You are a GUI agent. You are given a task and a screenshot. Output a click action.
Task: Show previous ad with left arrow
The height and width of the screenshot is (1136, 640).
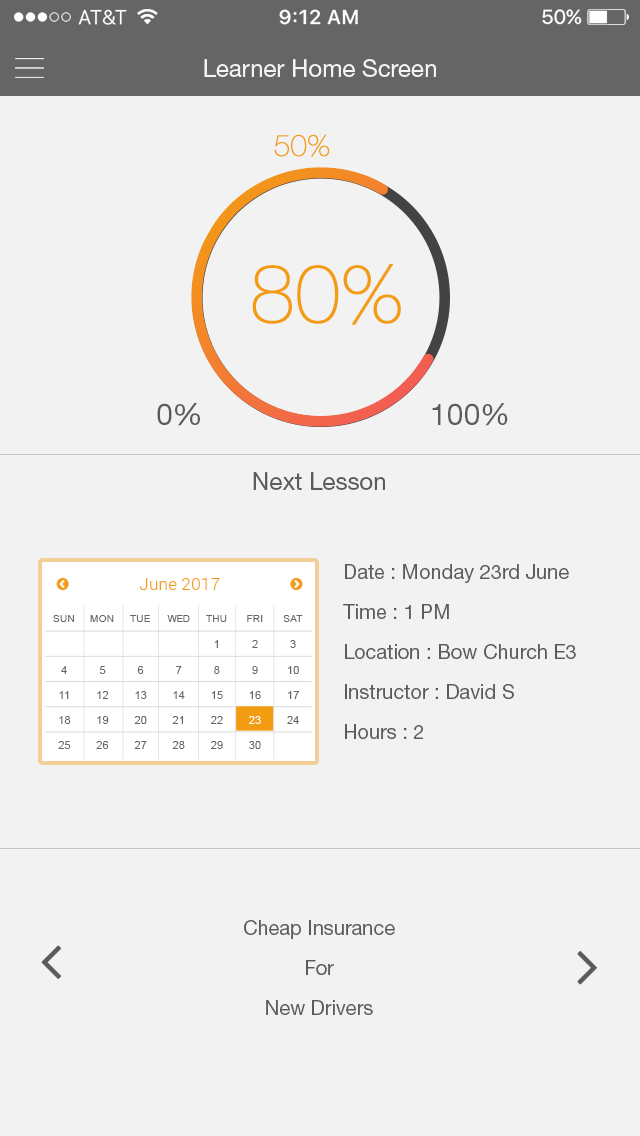click(52, 963)
